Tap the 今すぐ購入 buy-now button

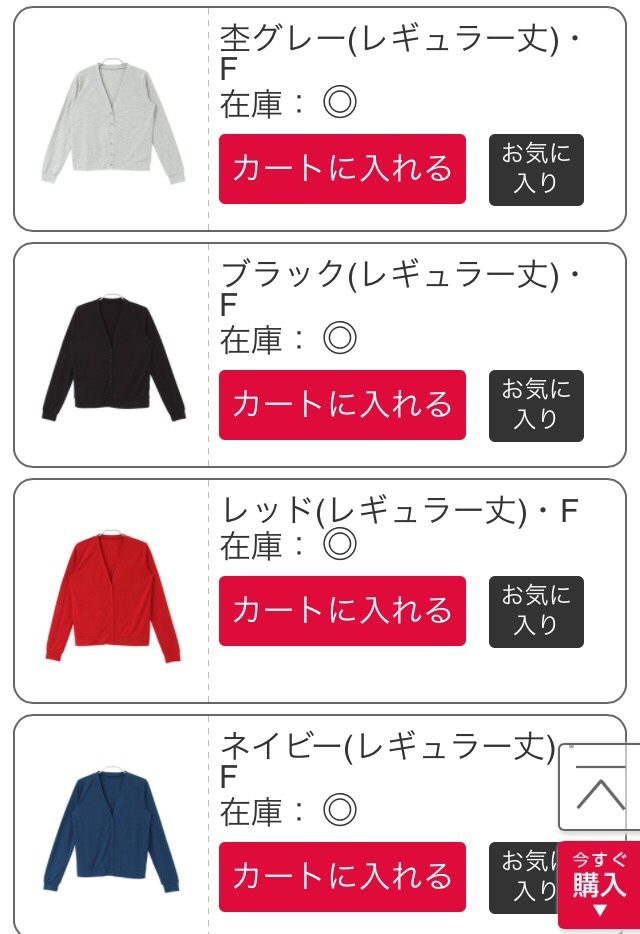pyautogui.click(x=599, y=885)
